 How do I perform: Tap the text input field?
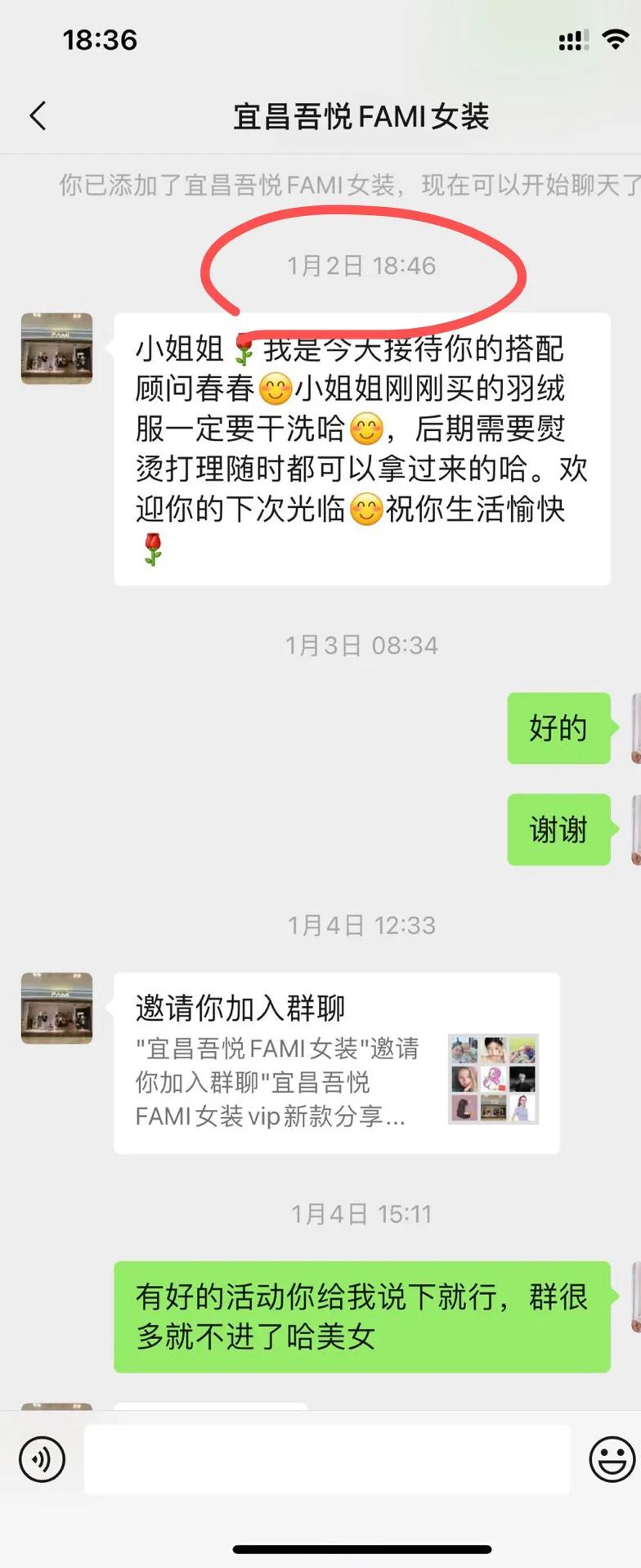pyautogui.click(x=327, y=1458)
